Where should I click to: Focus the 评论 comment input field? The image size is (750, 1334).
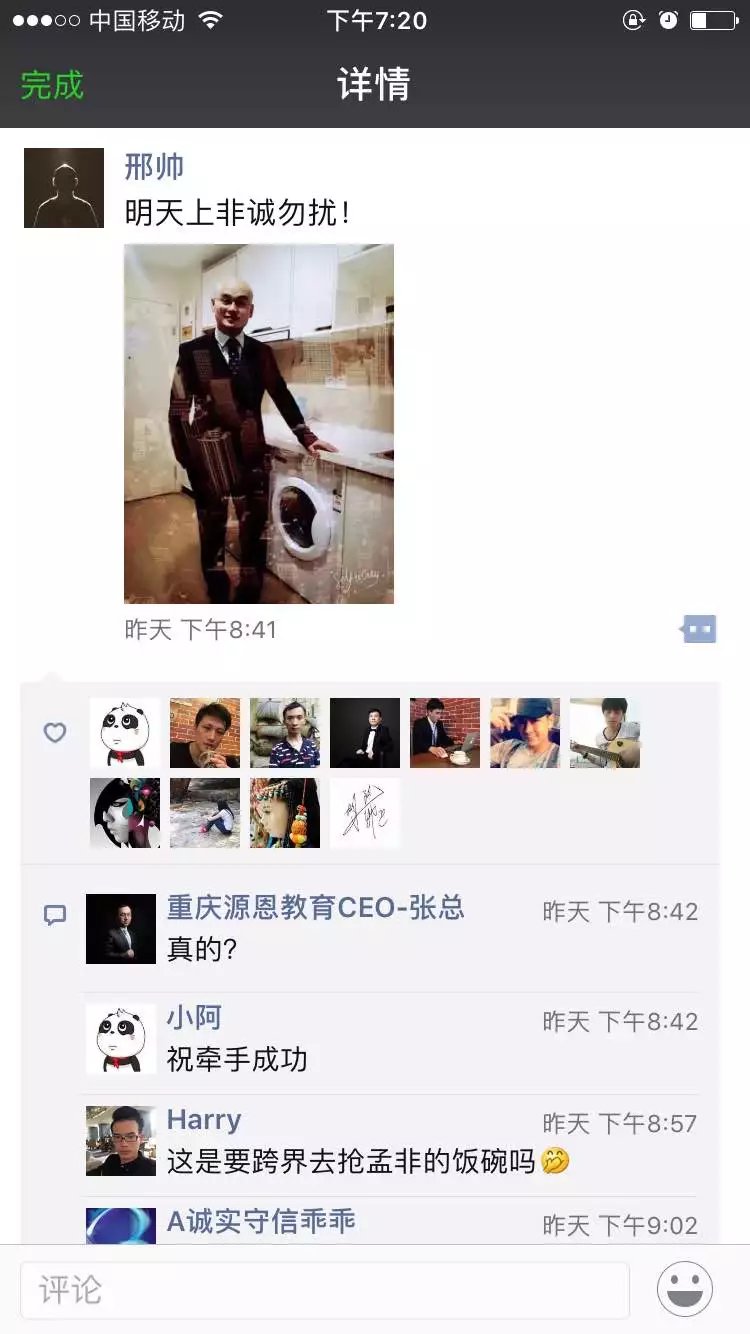point(325,1290)
